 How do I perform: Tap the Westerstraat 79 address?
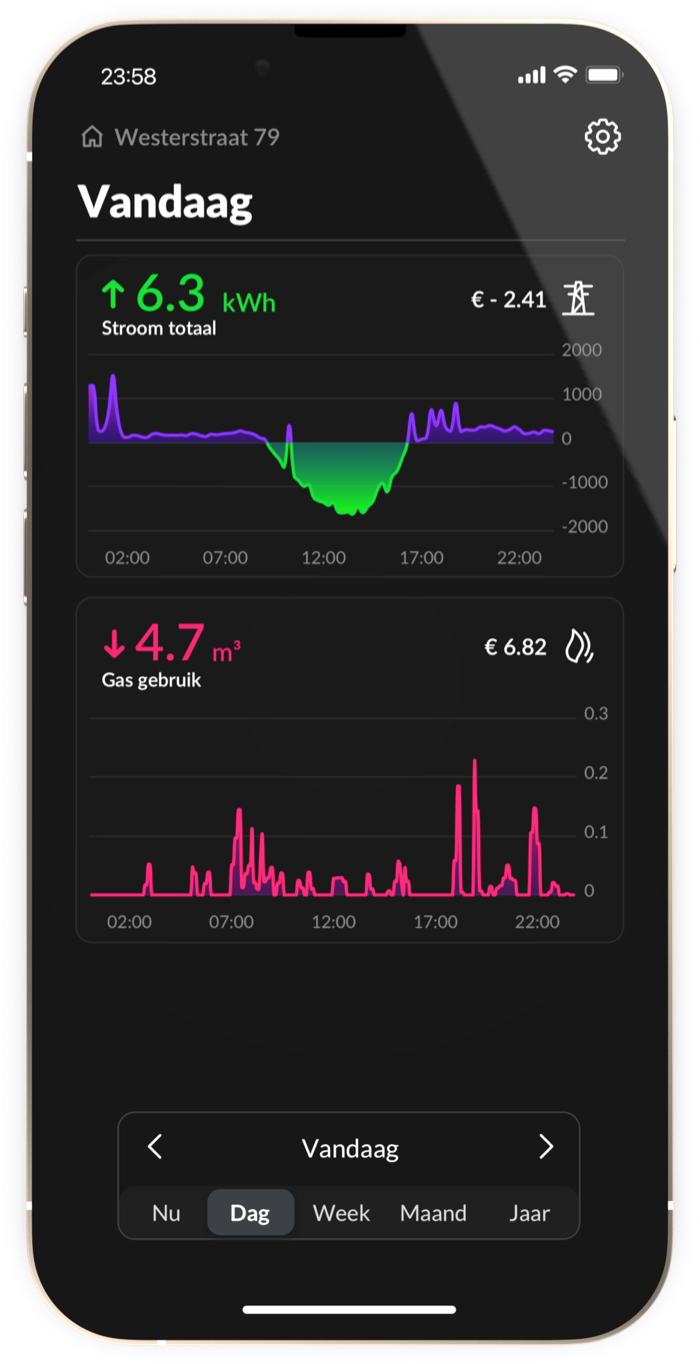point(196,137)
